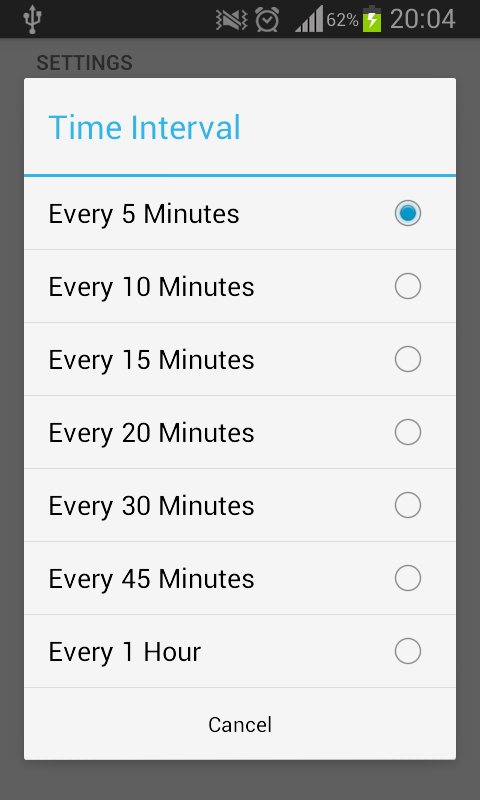Set the interval to Every 15 Minutes
Viewport: 480px width, 800px height.
pyautogui.click(x=240, y=359)
